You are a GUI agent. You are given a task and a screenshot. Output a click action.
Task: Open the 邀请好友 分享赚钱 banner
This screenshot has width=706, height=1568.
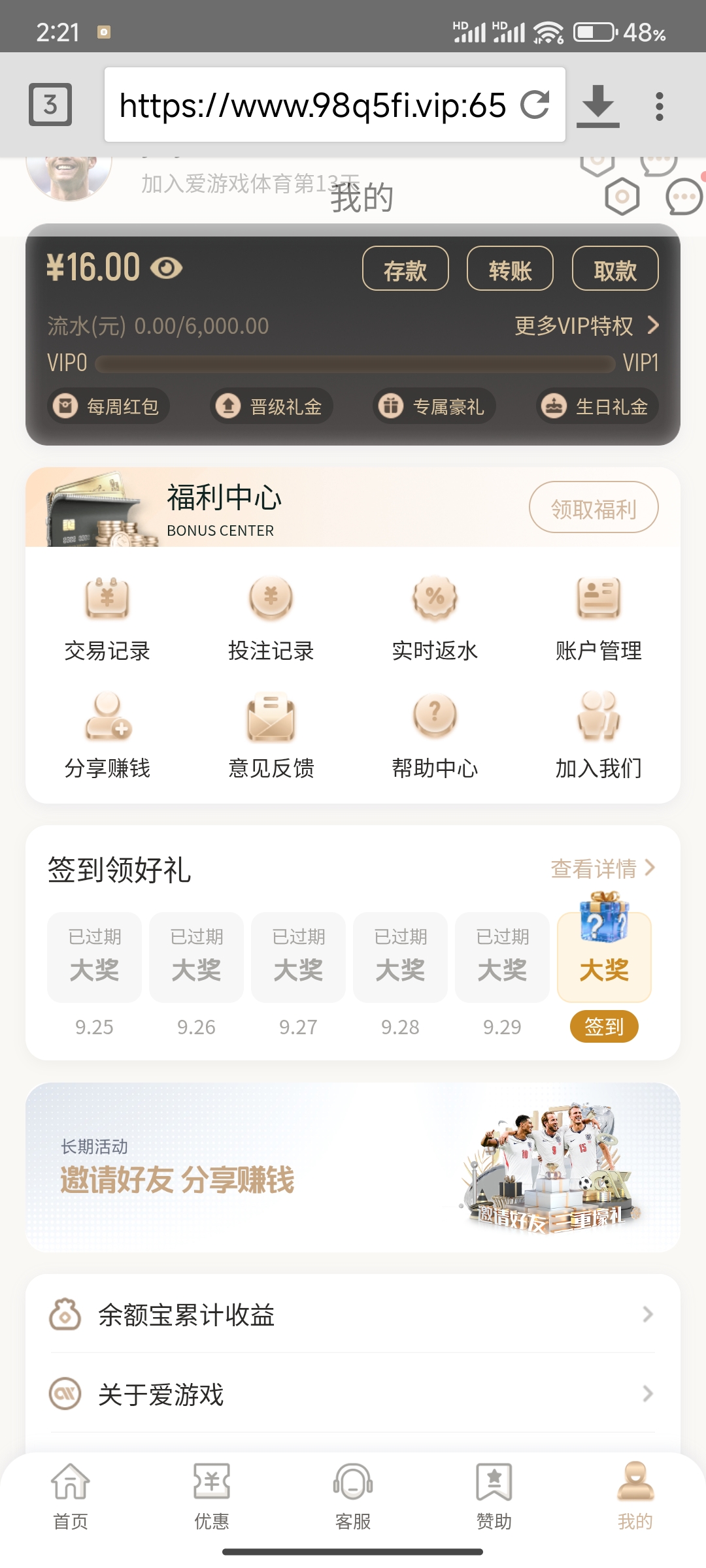353,1168
